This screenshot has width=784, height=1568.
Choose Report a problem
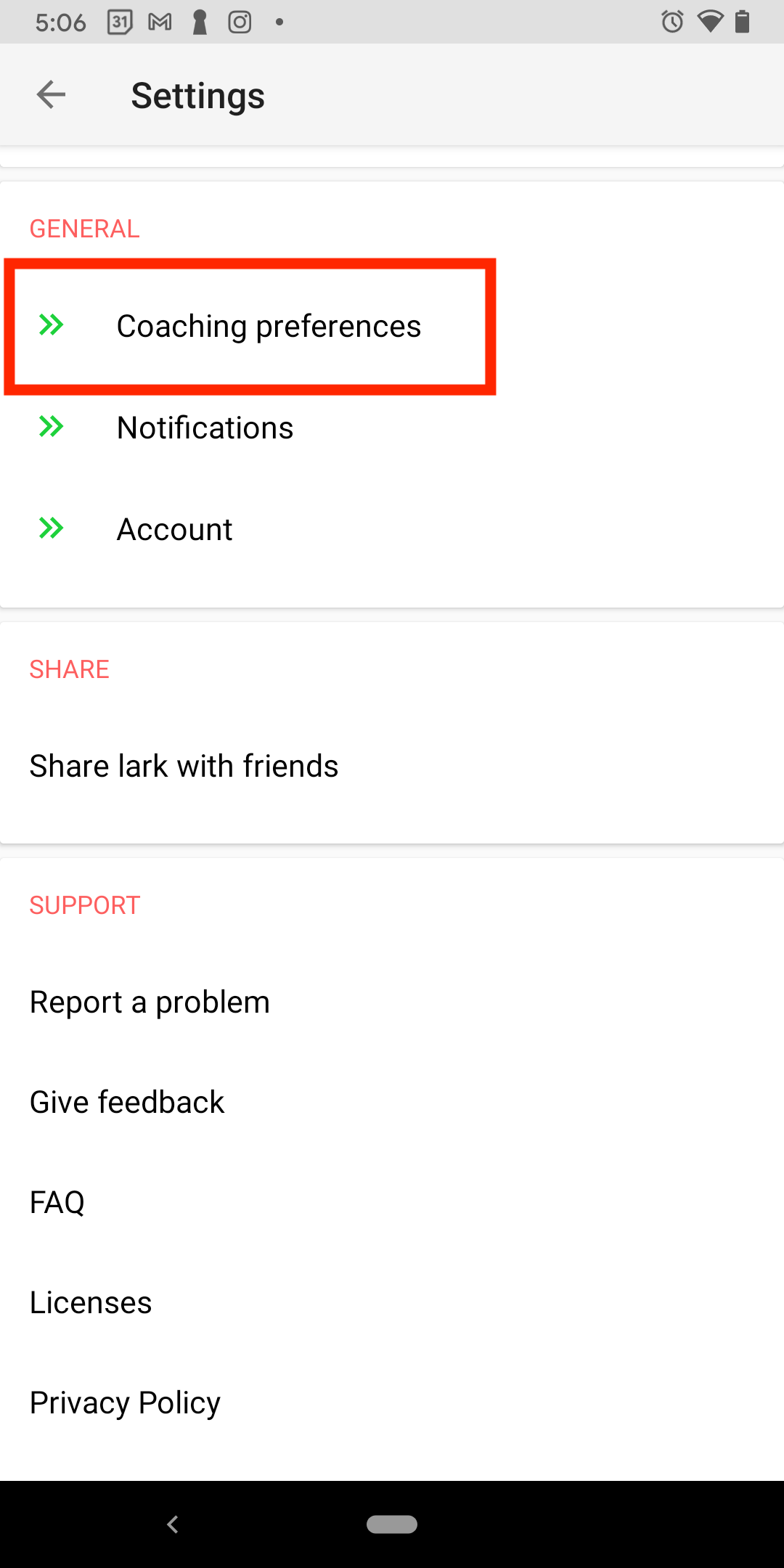coord(392,1002)
